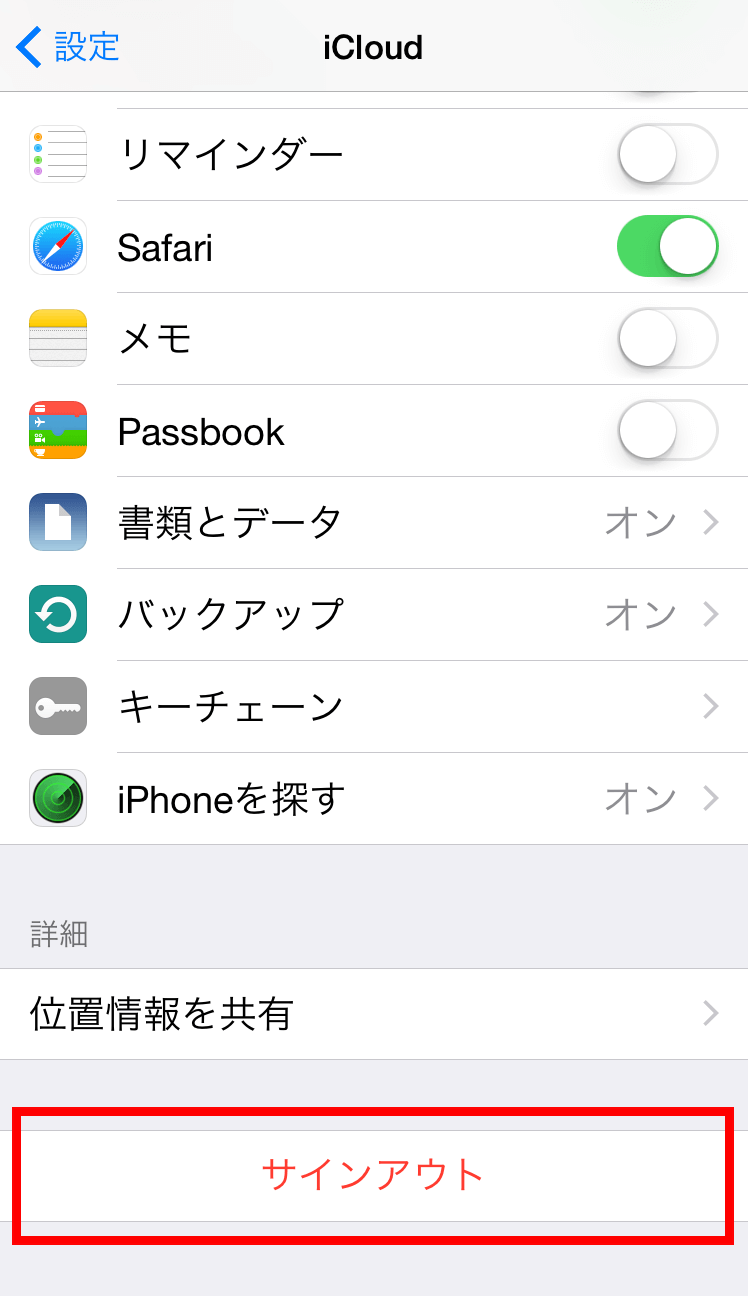Turn off Safari iCloud sync
Screen dimensions: 748x1296
click(667, 246)
